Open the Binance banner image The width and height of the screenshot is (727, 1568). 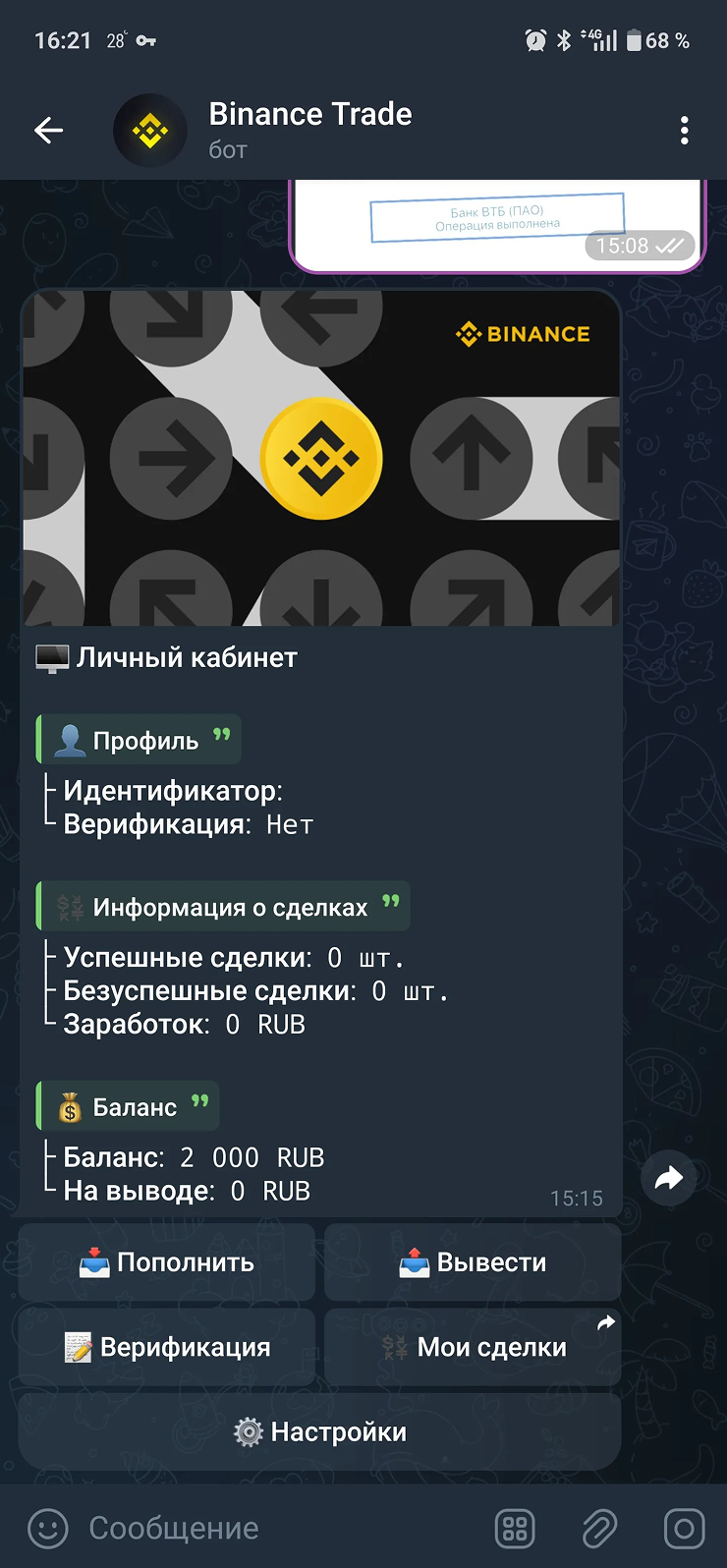tap(321, 458)
